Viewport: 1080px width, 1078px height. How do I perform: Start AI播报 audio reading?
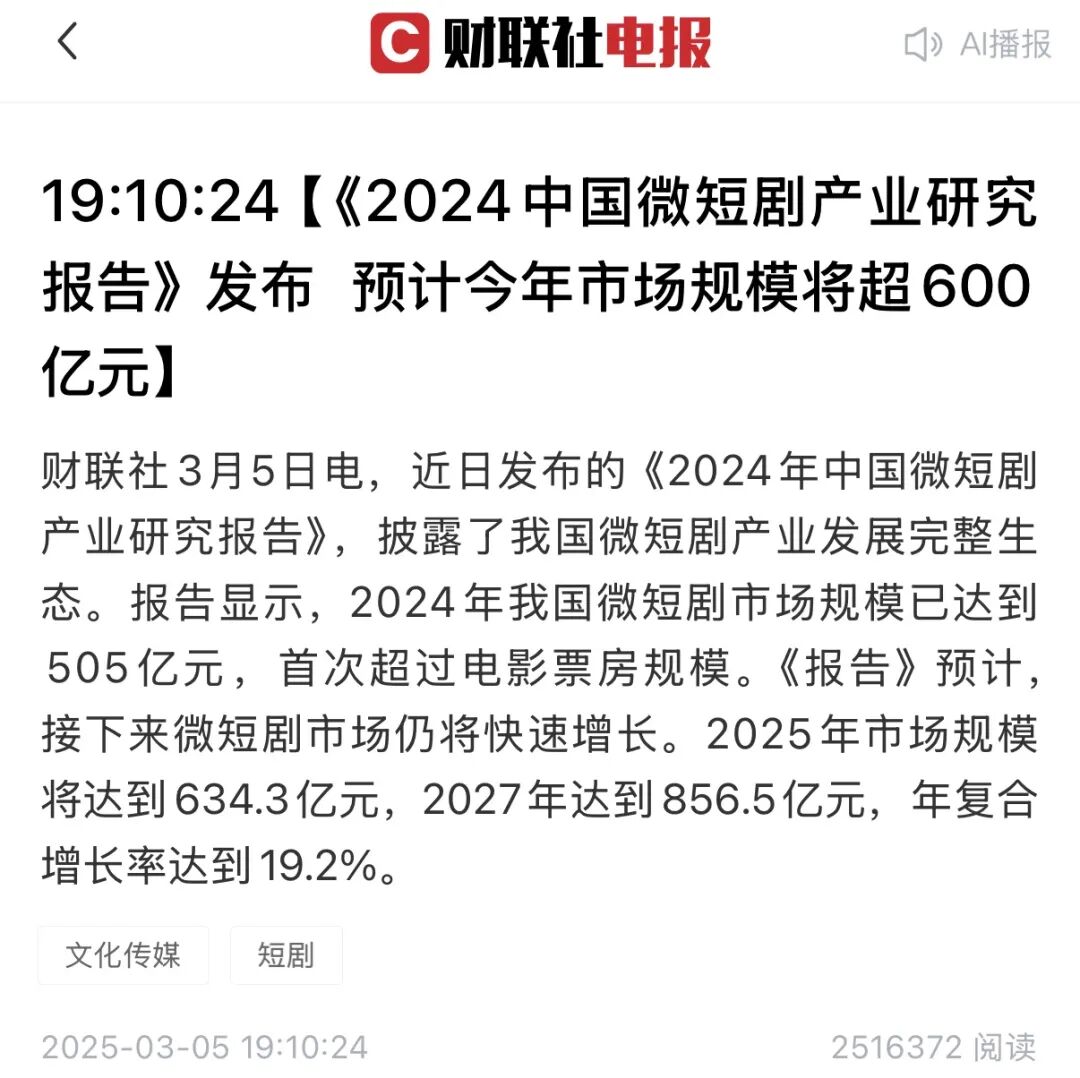(978, 44)
